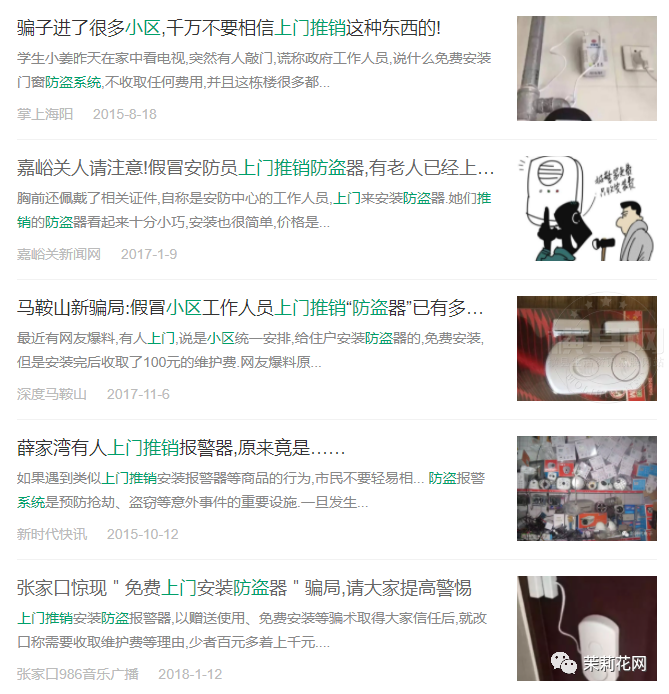Open the 马鞍山新骗局 article
The height and width of the screenshot is (694, 669).
tap(250, 308)
